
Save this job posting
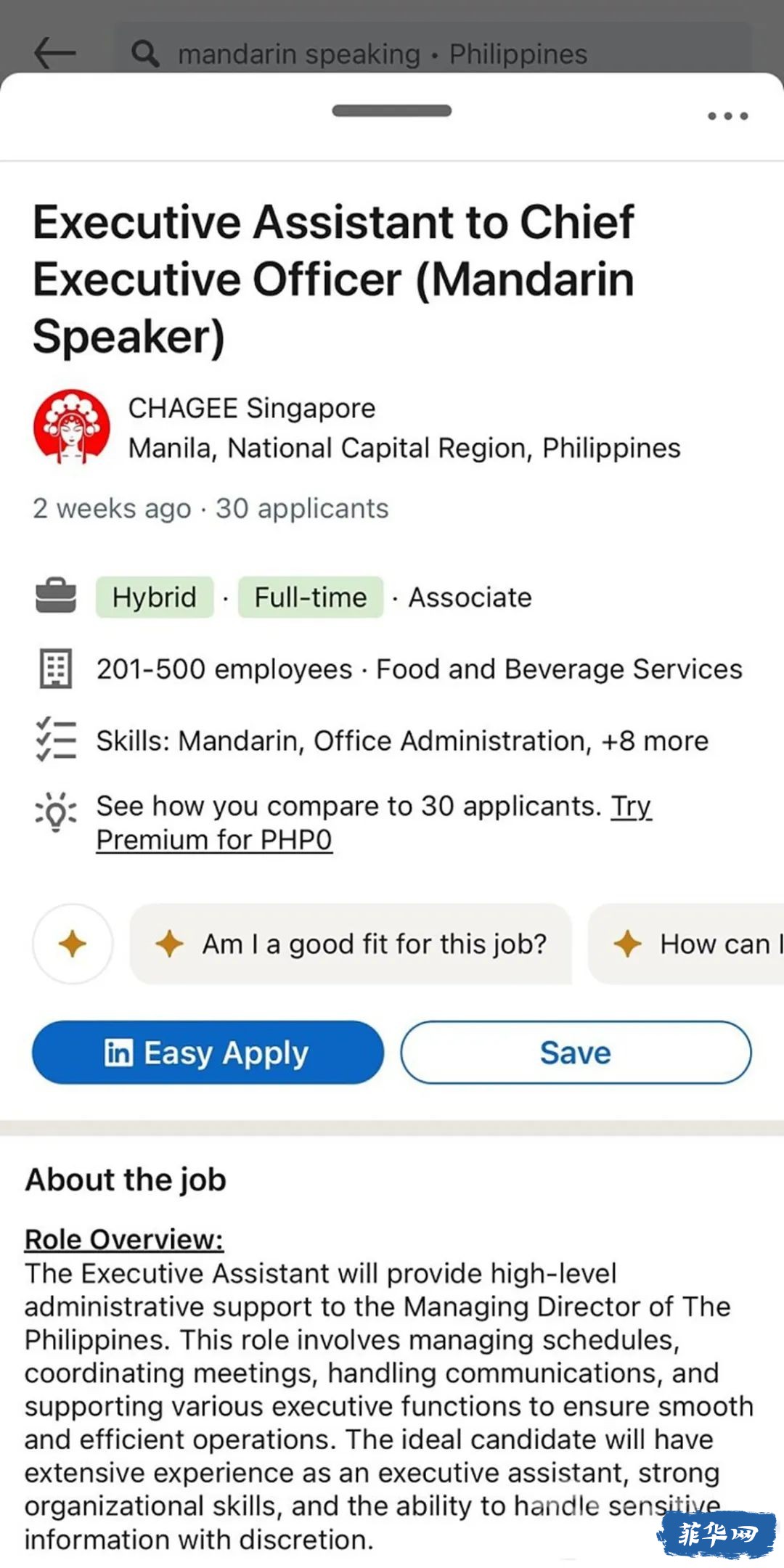[x=576, y=1053]
